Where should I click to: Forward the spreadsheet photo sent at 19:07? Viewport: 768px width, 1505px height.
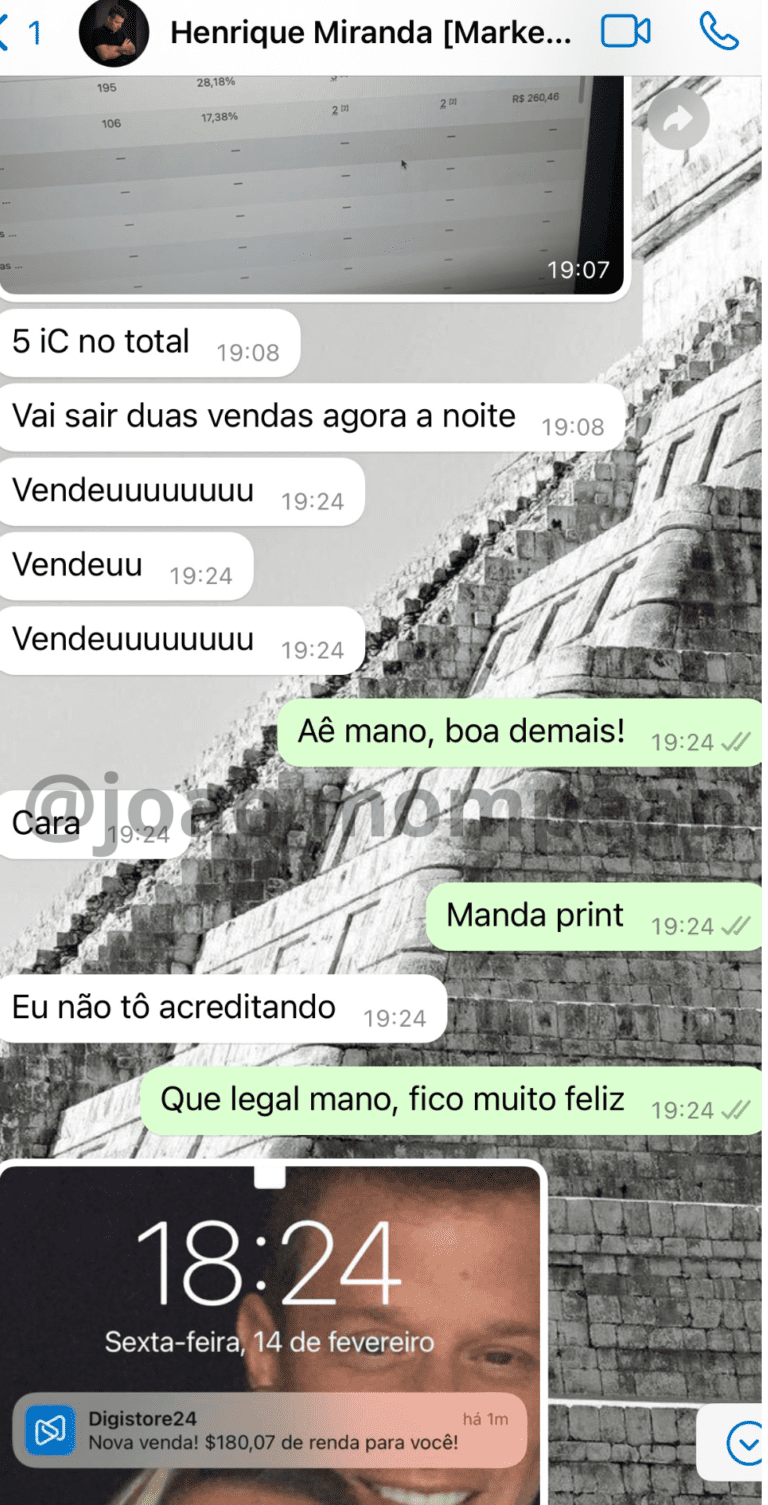tap(678, 121)
